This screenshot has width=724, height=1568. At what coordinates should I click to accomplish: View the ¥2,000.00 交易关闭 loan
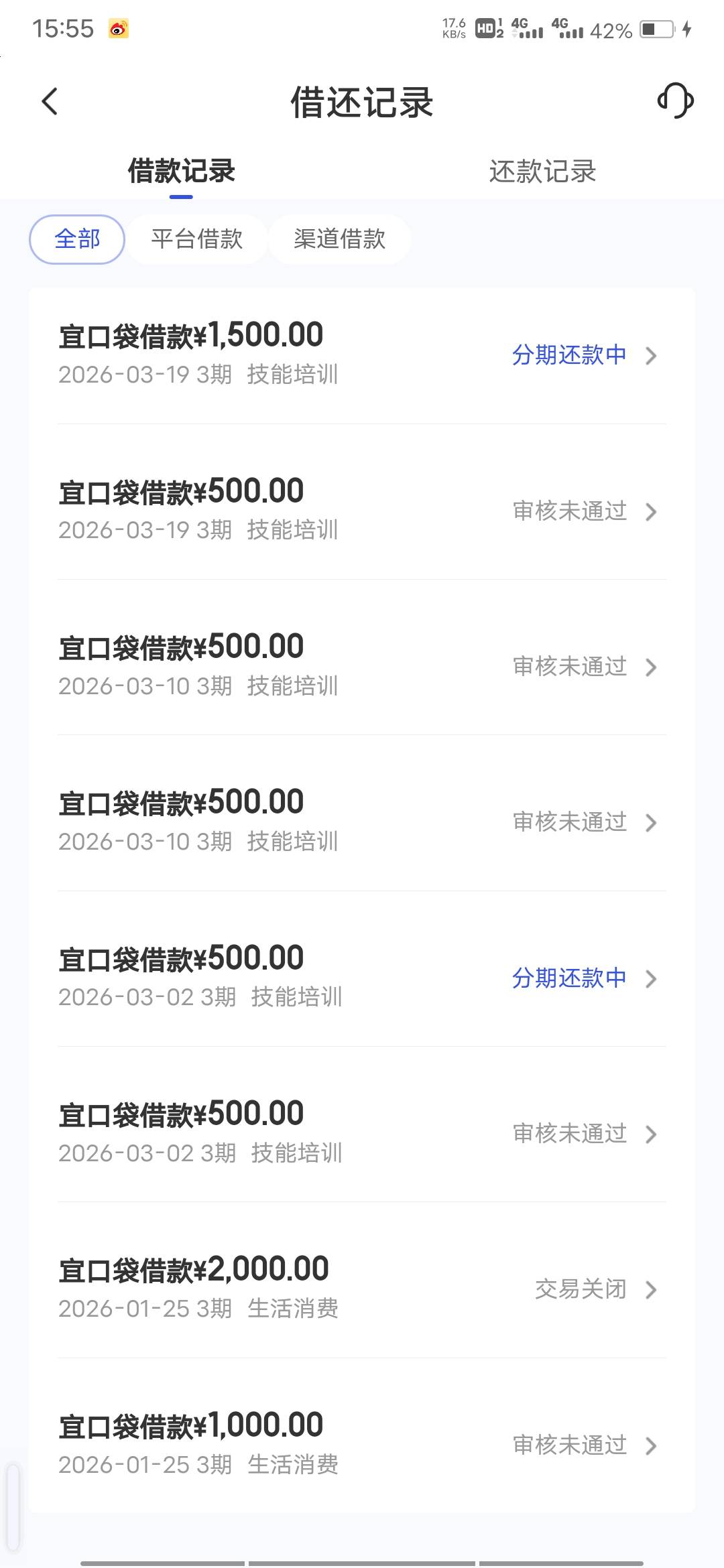(x=362, y=1289)
